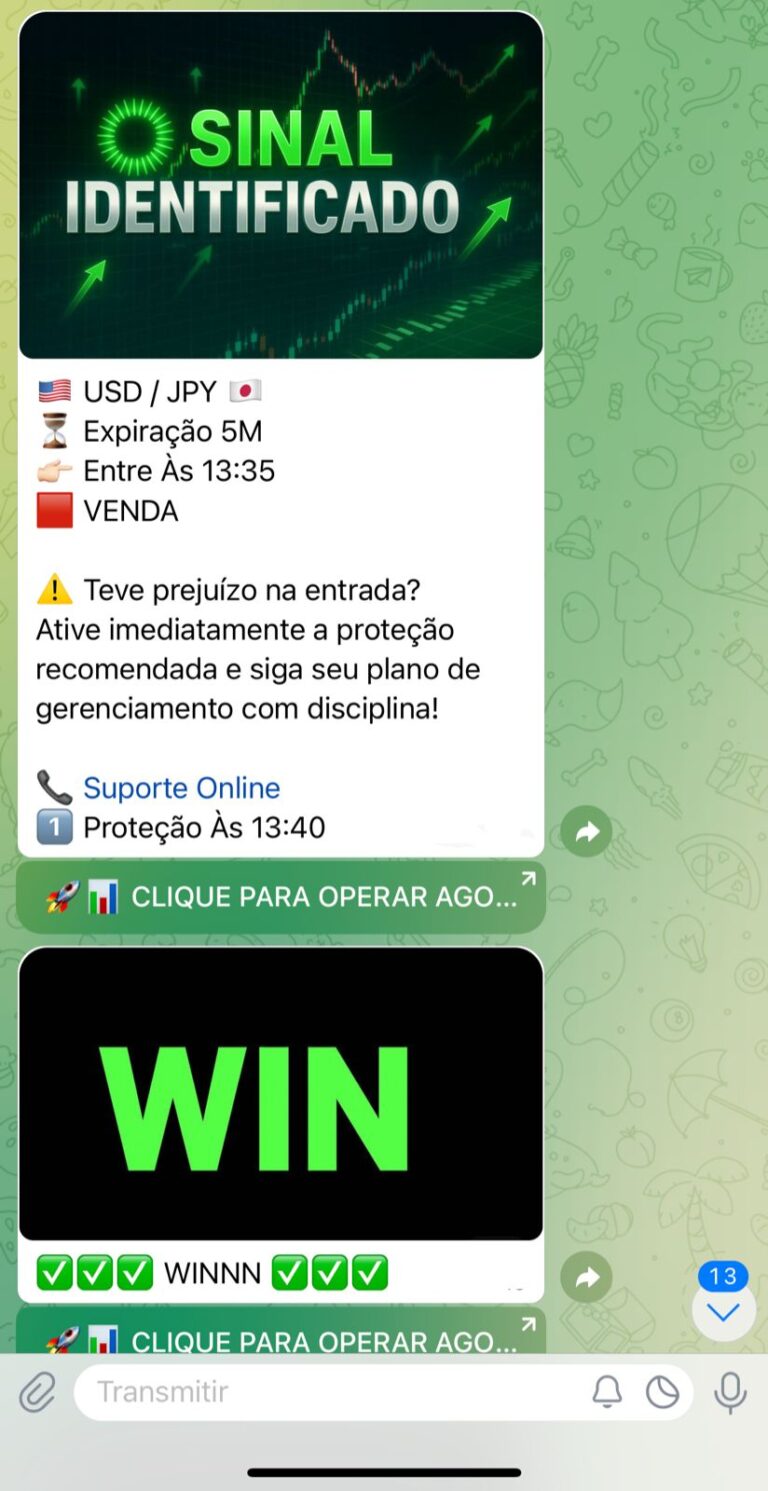Open the SINAL IDENTIFICADO image
Viewport: 768px width, 1491px height.
[281, 185]
